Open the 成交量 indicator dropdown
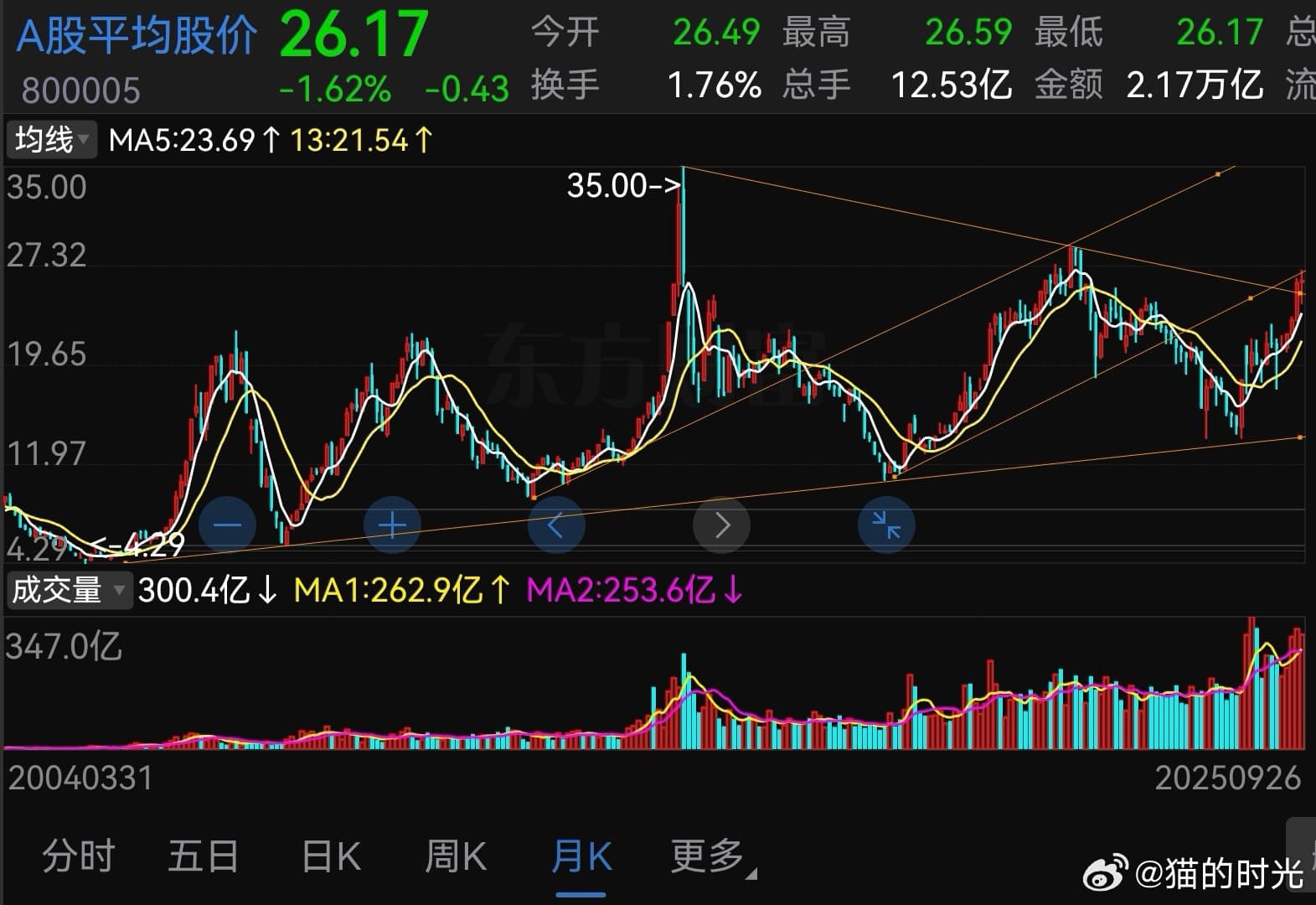1316x905 pixels. (68, 590)
